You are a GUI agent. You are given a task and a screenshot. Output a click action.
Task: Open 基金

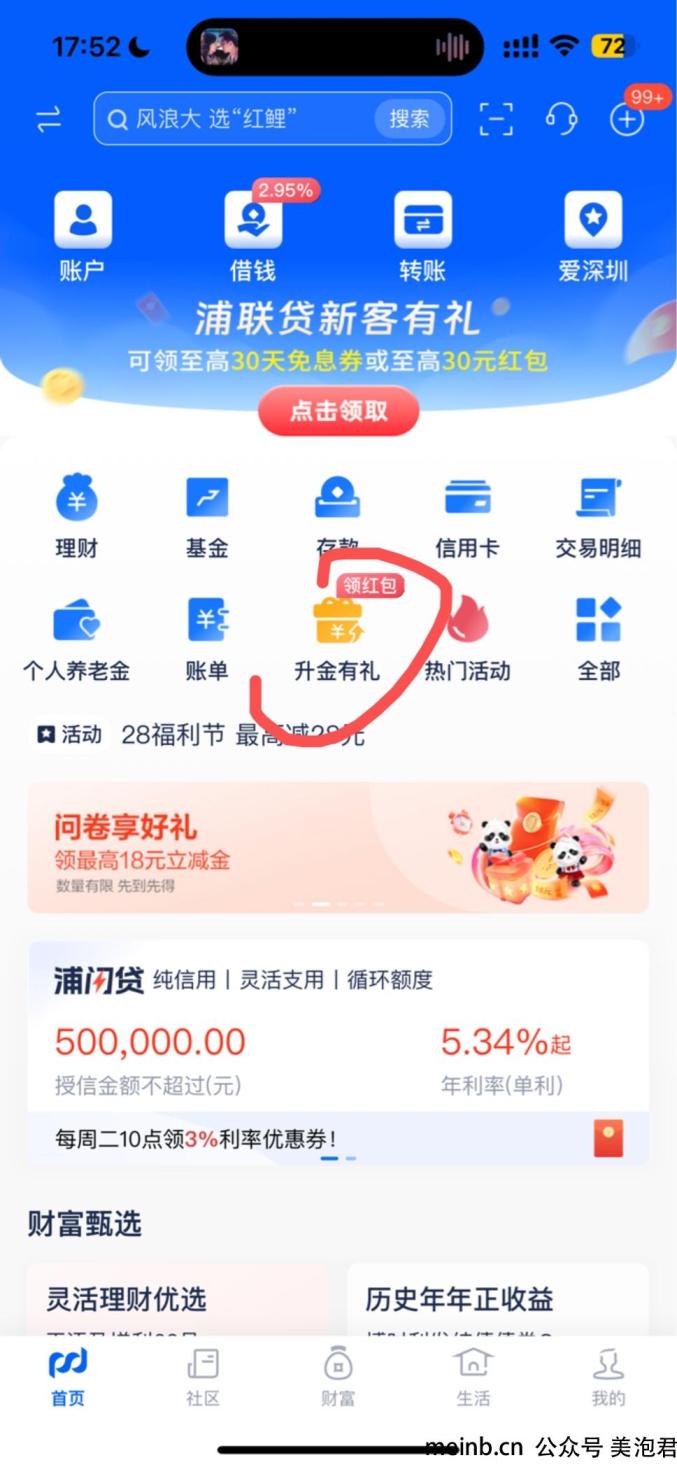click(207, 516)
